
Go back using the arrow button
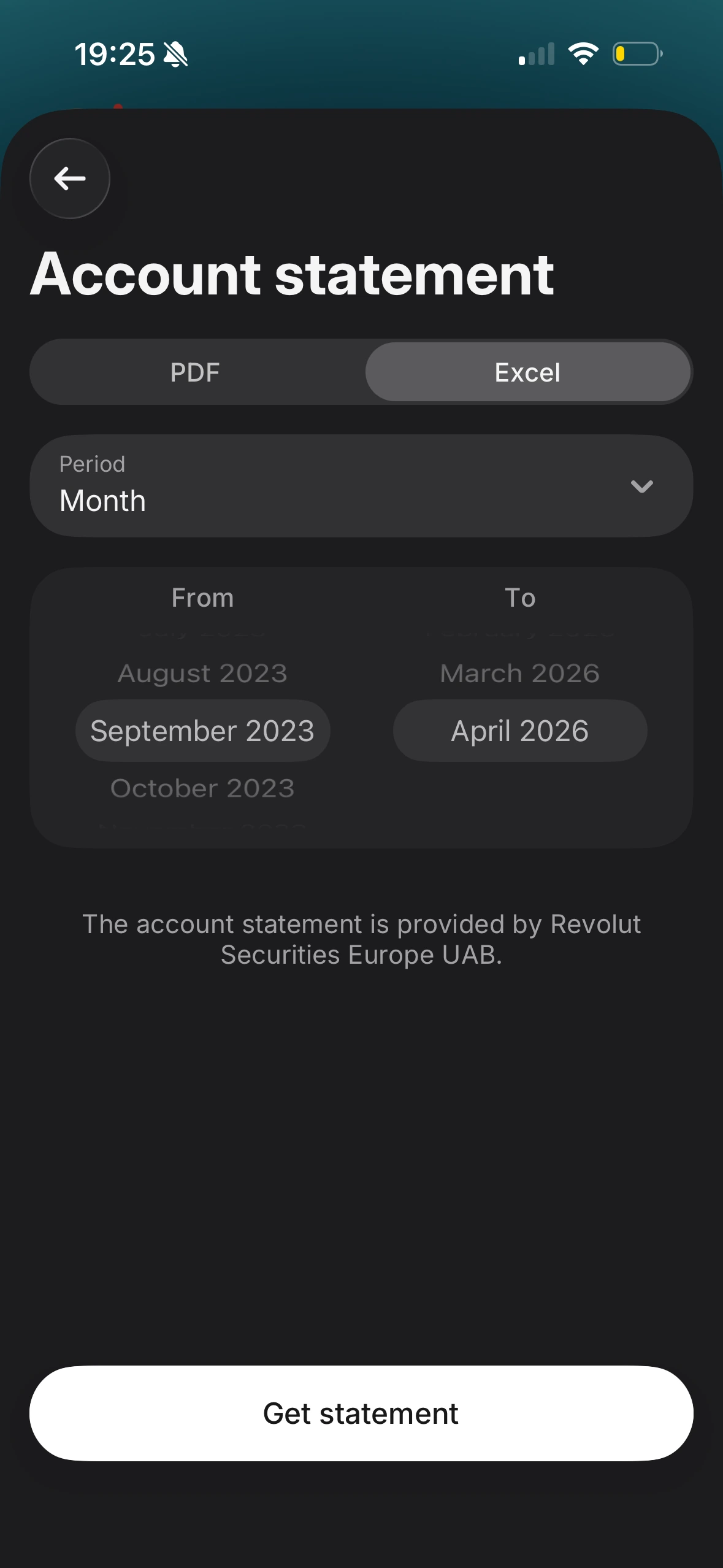tap(69, 179)
